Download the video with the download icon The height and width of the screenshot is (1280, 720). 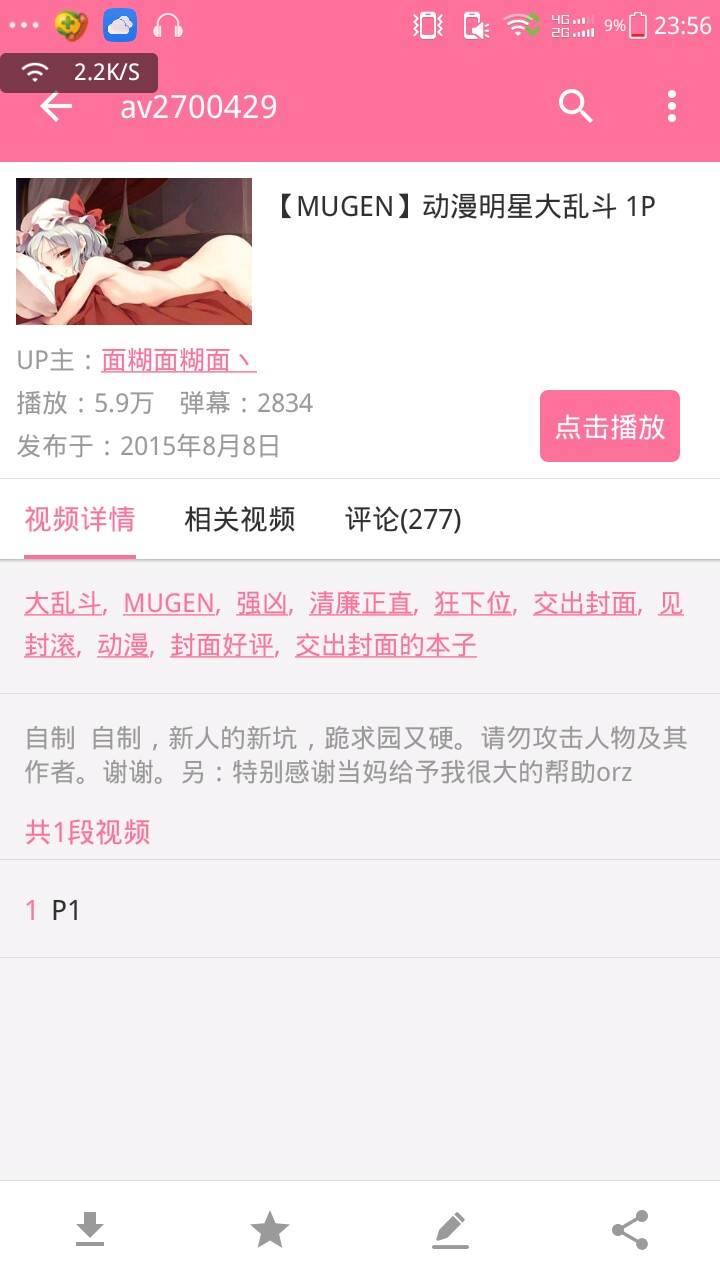pos(90,1230)
